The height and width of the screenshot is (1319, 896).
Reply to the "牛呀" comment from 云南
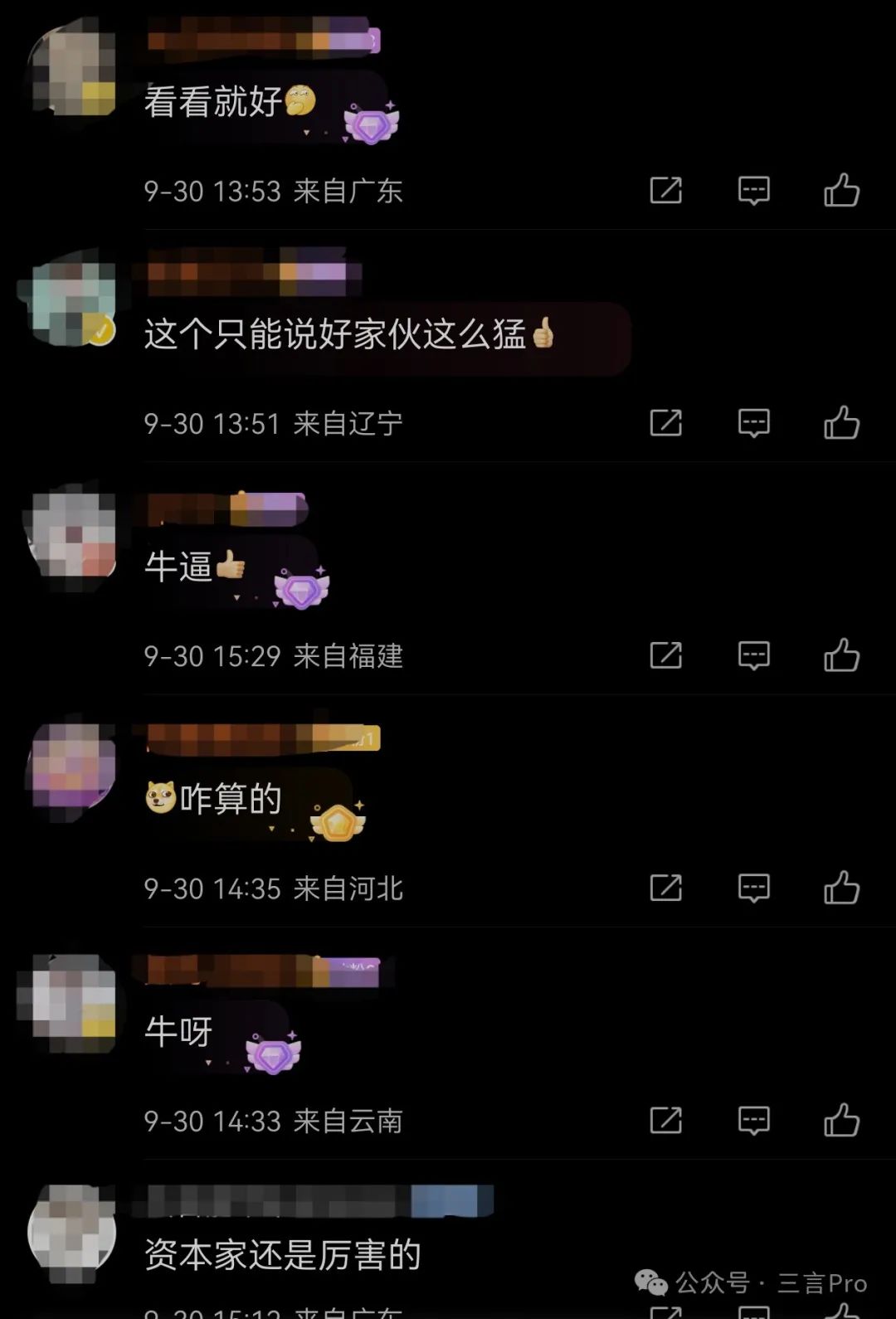(753, 1119)
